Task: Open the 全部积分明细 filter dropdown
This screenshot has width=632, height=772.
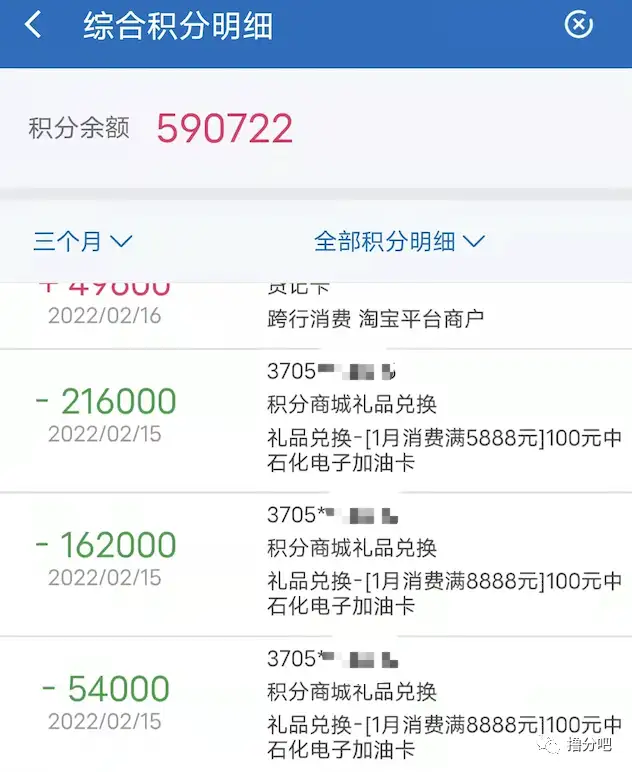Action: [399, 241]
